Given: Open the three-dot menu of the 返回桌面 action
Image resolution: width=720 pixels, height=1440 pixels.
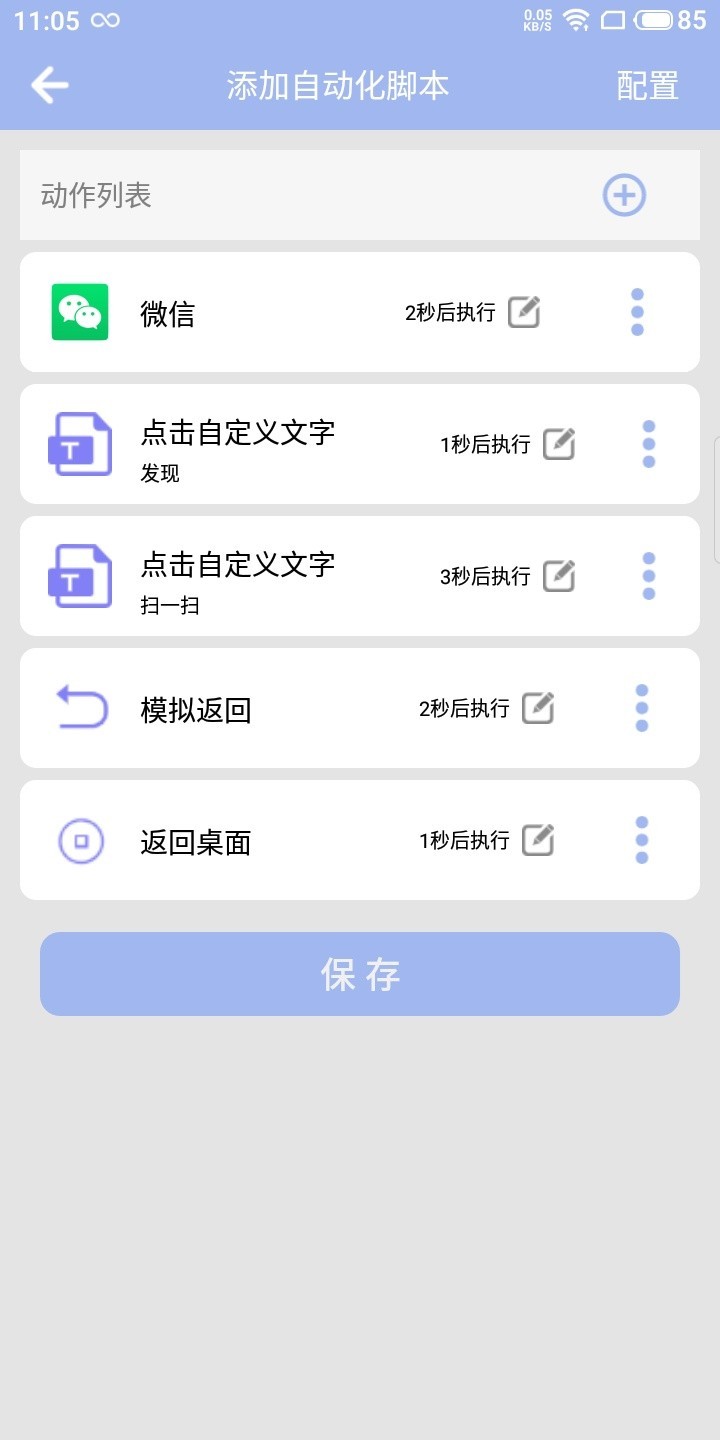Looking at the screenshot, I should pyautogui.click(x=640, y=840).
